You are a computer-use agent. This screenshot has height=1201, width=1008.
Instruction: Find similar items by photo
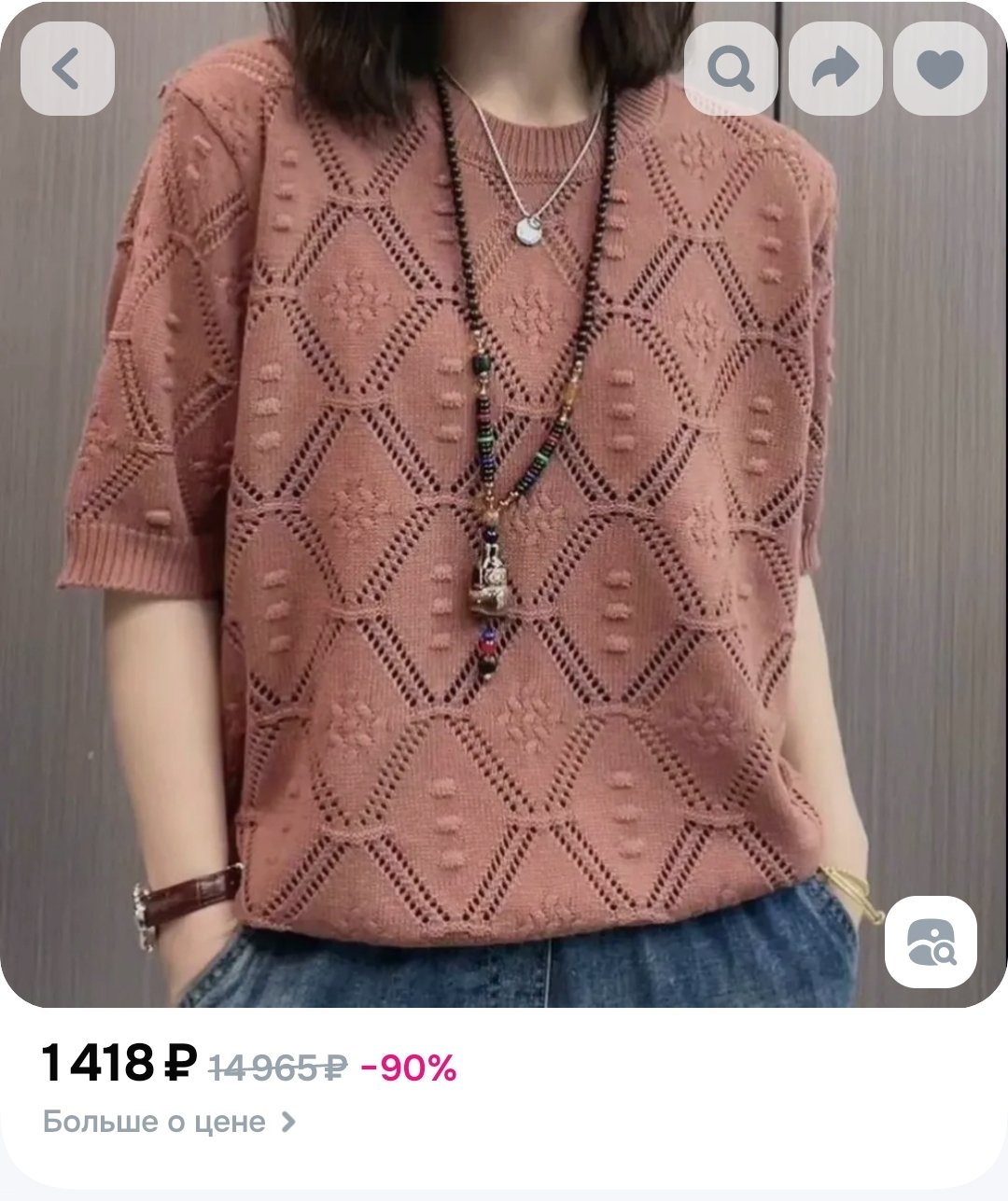[931, 942]
